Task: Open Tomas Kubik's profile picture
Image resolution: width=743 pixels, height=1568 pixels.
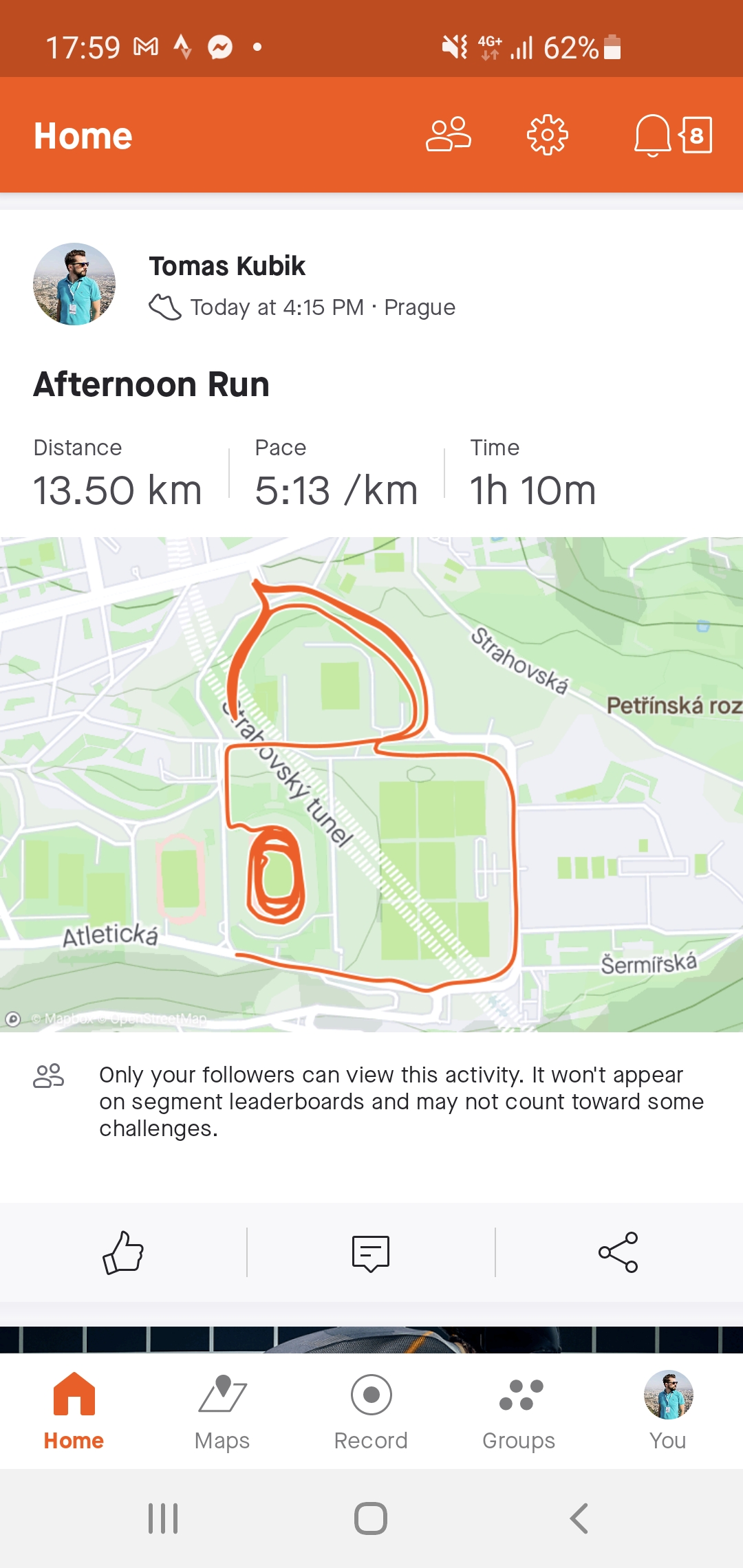Action: 74,284
